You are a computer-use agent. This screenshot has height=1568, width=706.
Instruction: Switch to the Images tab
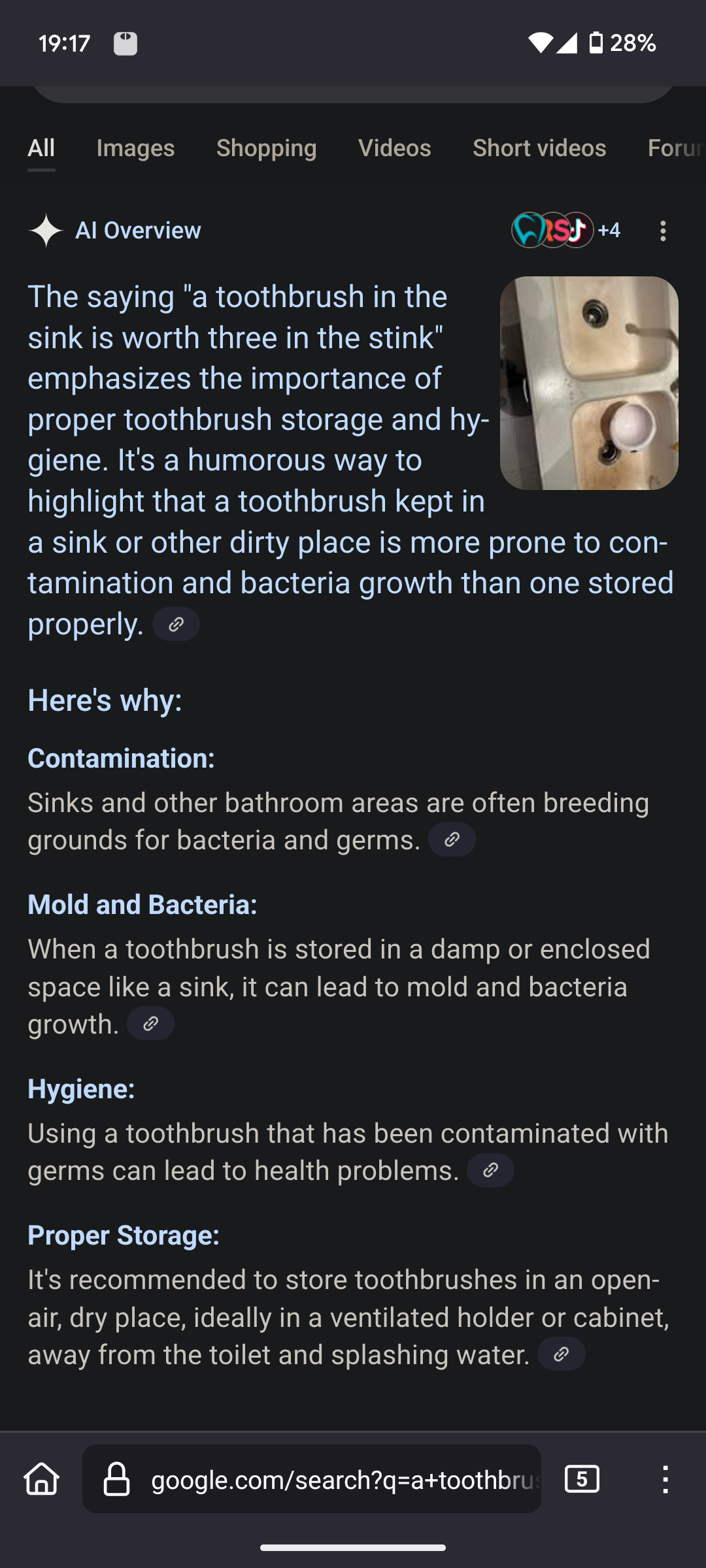coord(135,148)
